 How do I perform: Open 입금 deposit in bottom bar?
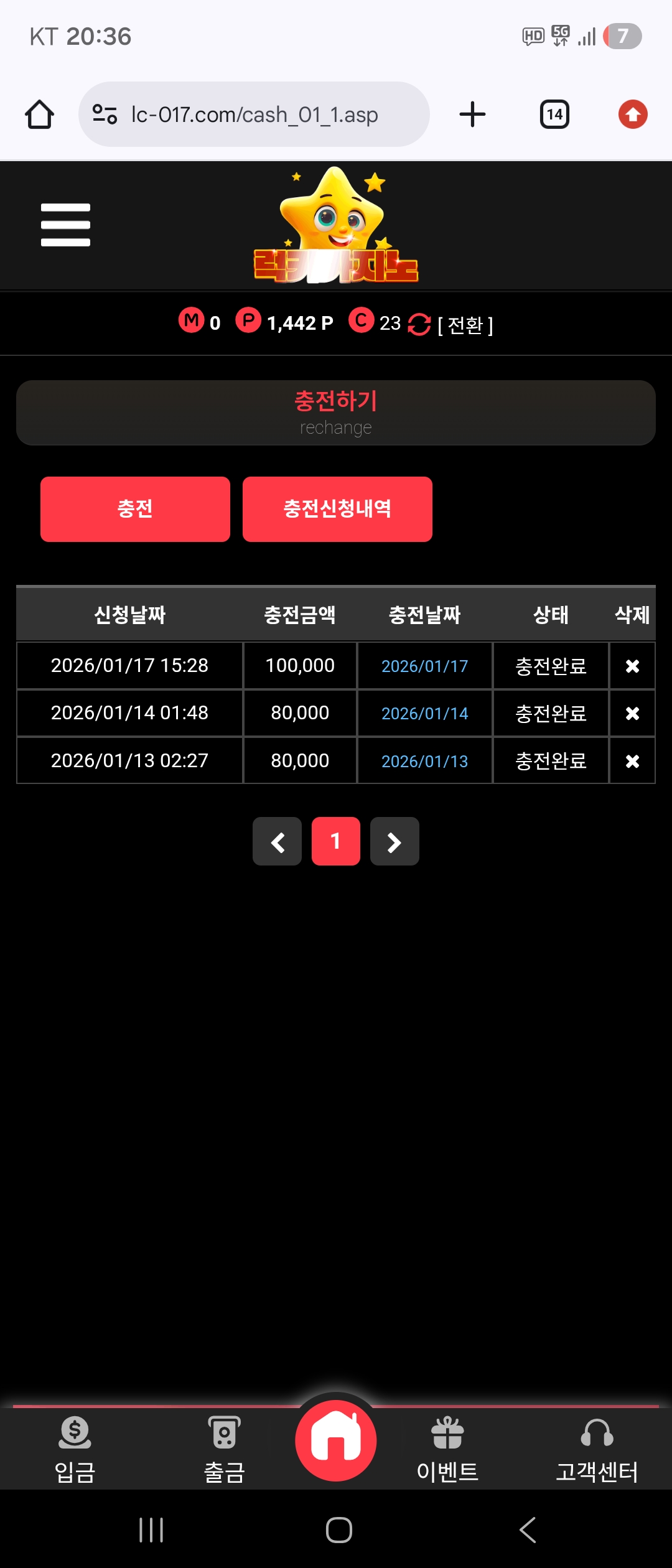click(x=75, y=1450)
